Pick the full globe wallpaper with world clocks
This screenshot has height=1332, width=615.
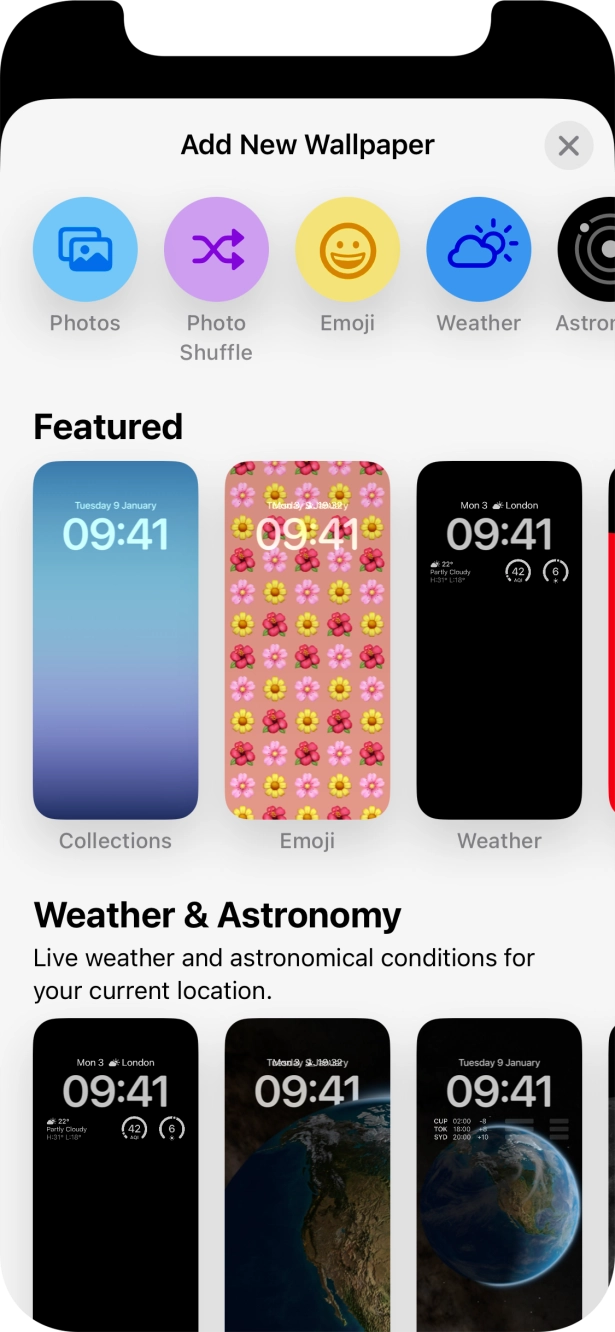[x=499, y=1170]
